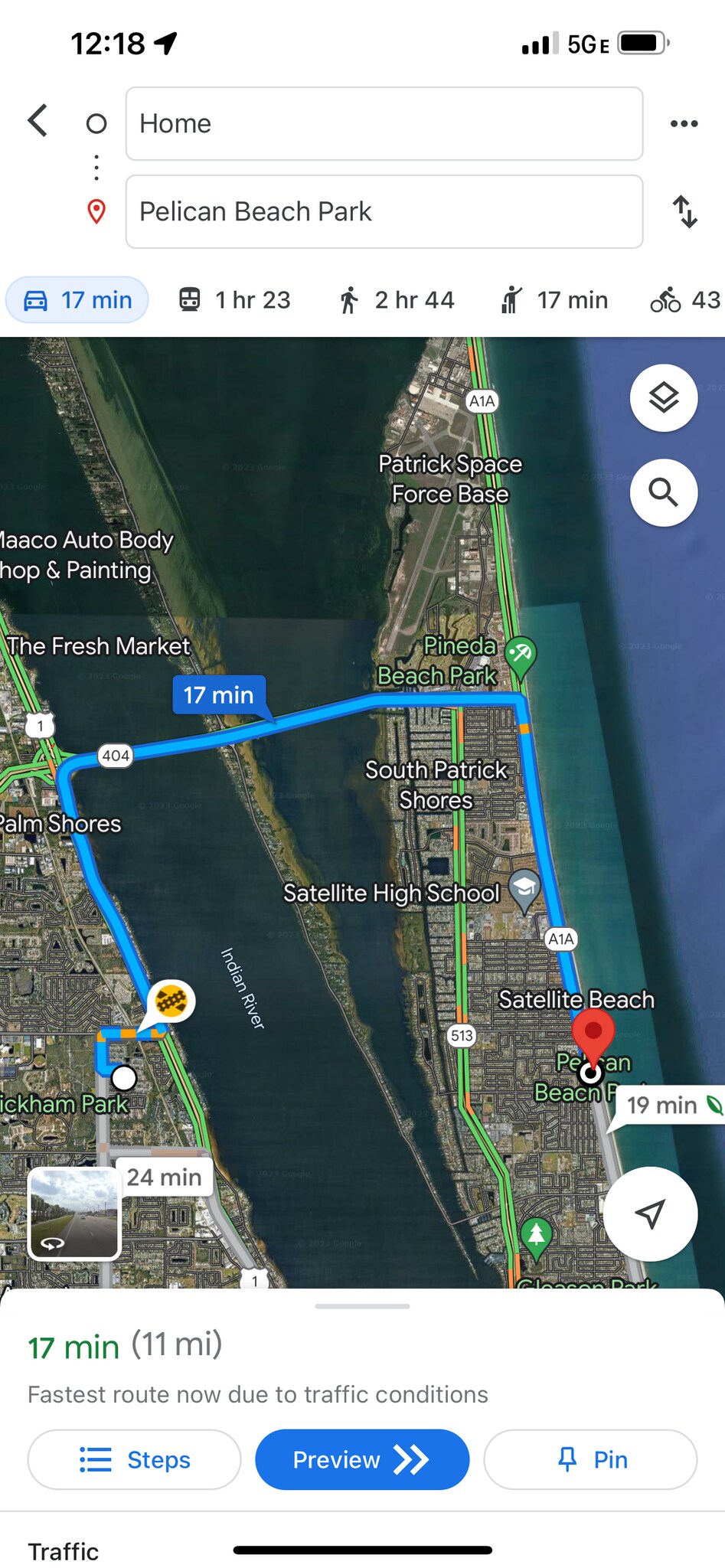Open the three-dot options menu
This screenshot has height=1568, width=725.
[x=683, y=124]
